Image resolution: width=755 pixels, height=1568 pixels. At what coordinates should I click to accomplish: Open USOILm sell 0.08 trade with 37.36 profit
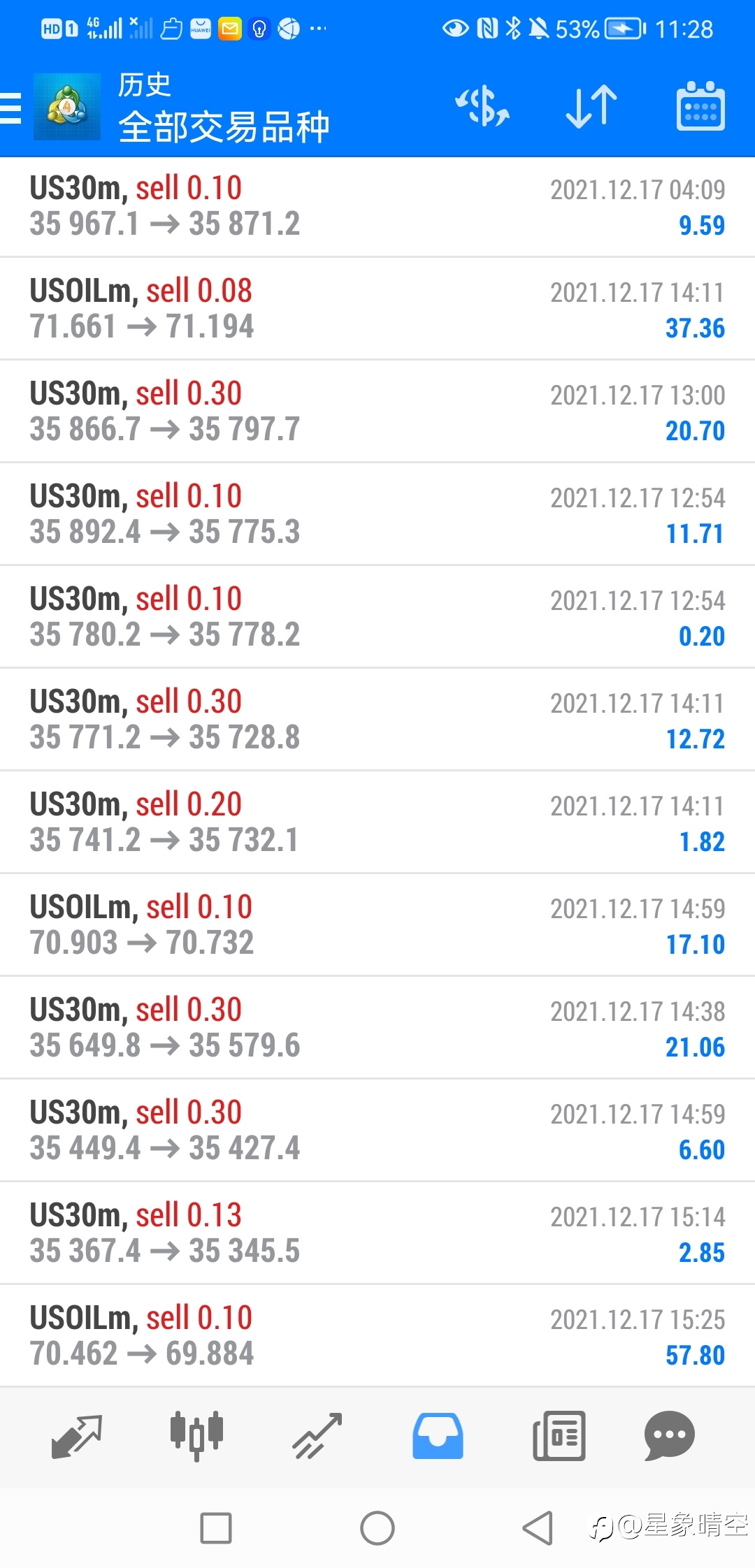click(x=377, y=309)
